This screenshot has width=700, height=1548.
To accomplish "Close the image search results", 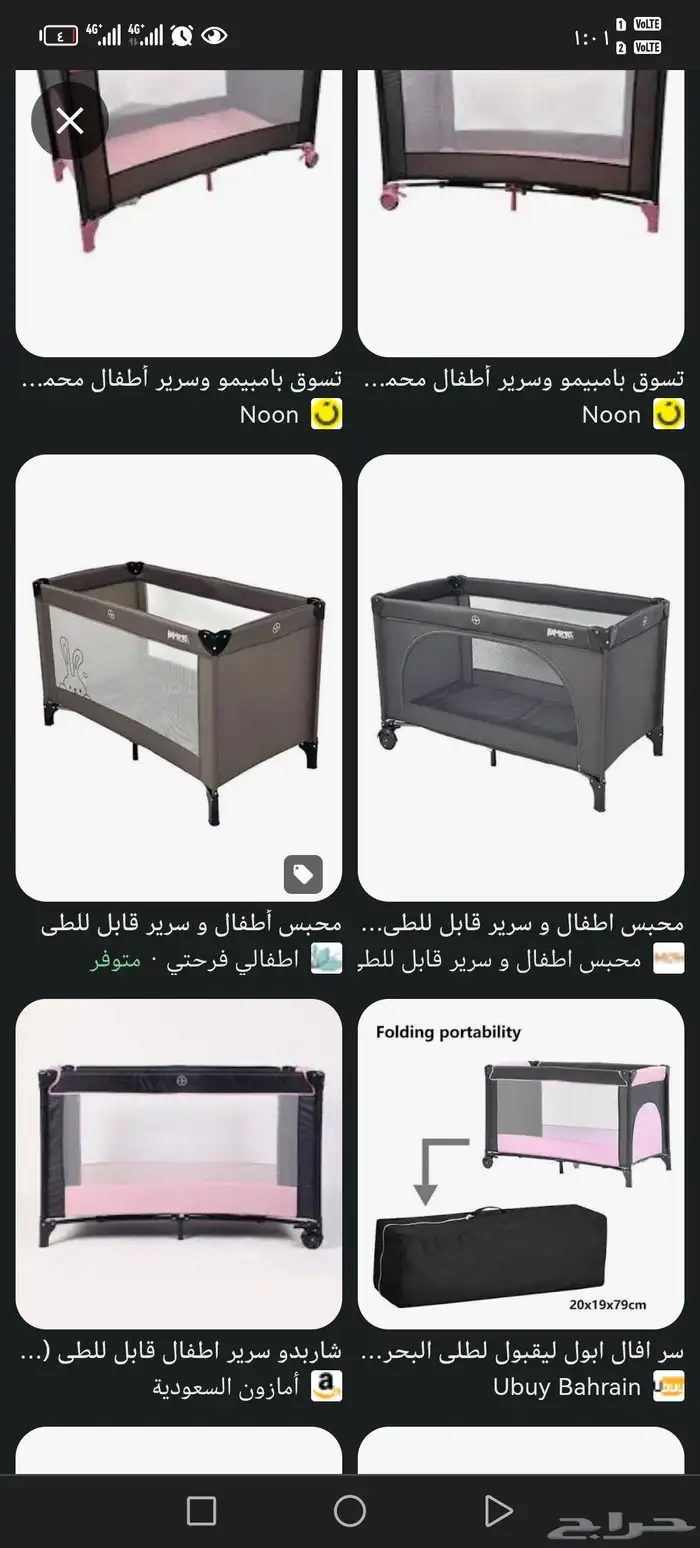I will point(69,122).
